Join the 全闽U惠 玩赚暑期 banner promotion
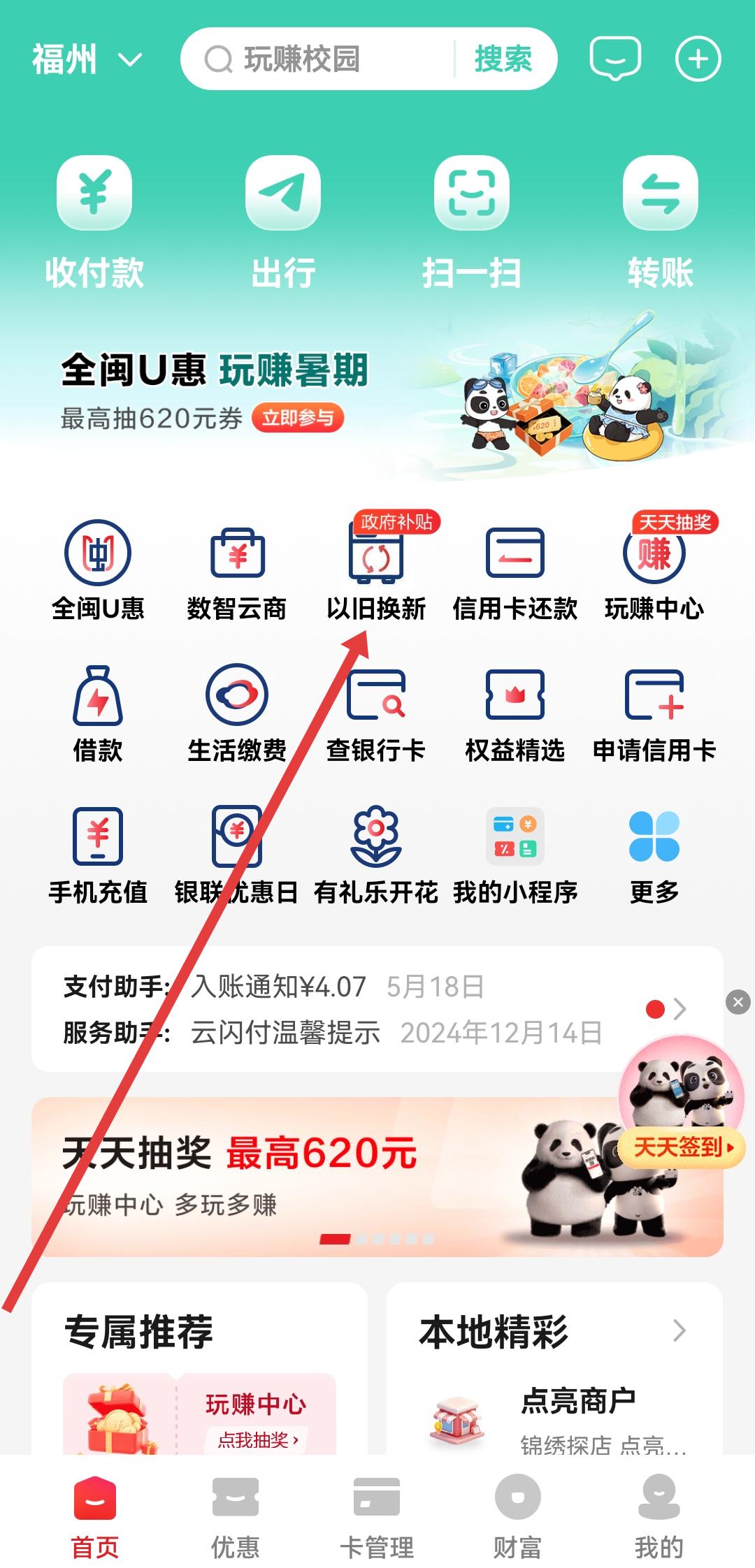The width and height of the screenshot is (755, 1568). pos(298,418)
